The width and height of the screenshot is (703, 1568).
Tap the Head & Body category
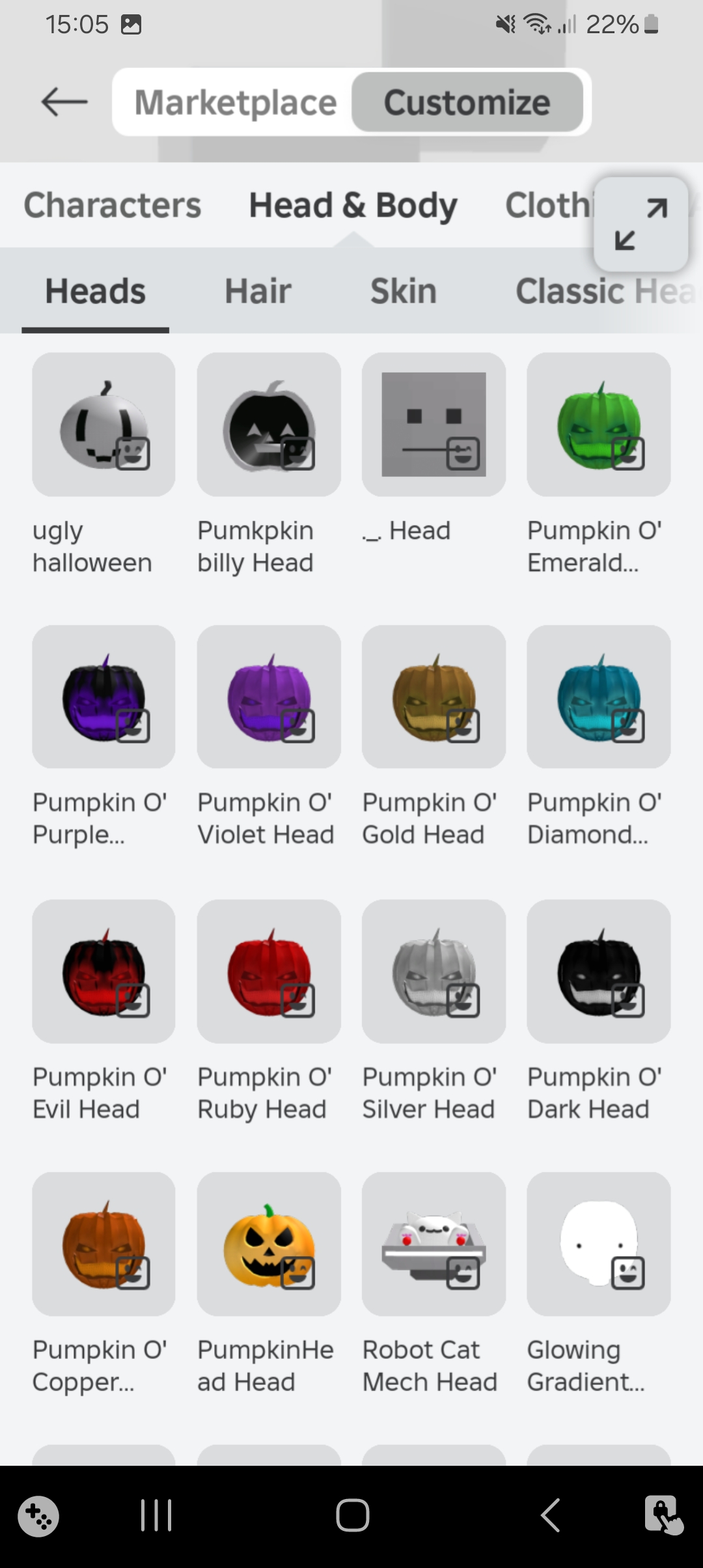(353, 205)
